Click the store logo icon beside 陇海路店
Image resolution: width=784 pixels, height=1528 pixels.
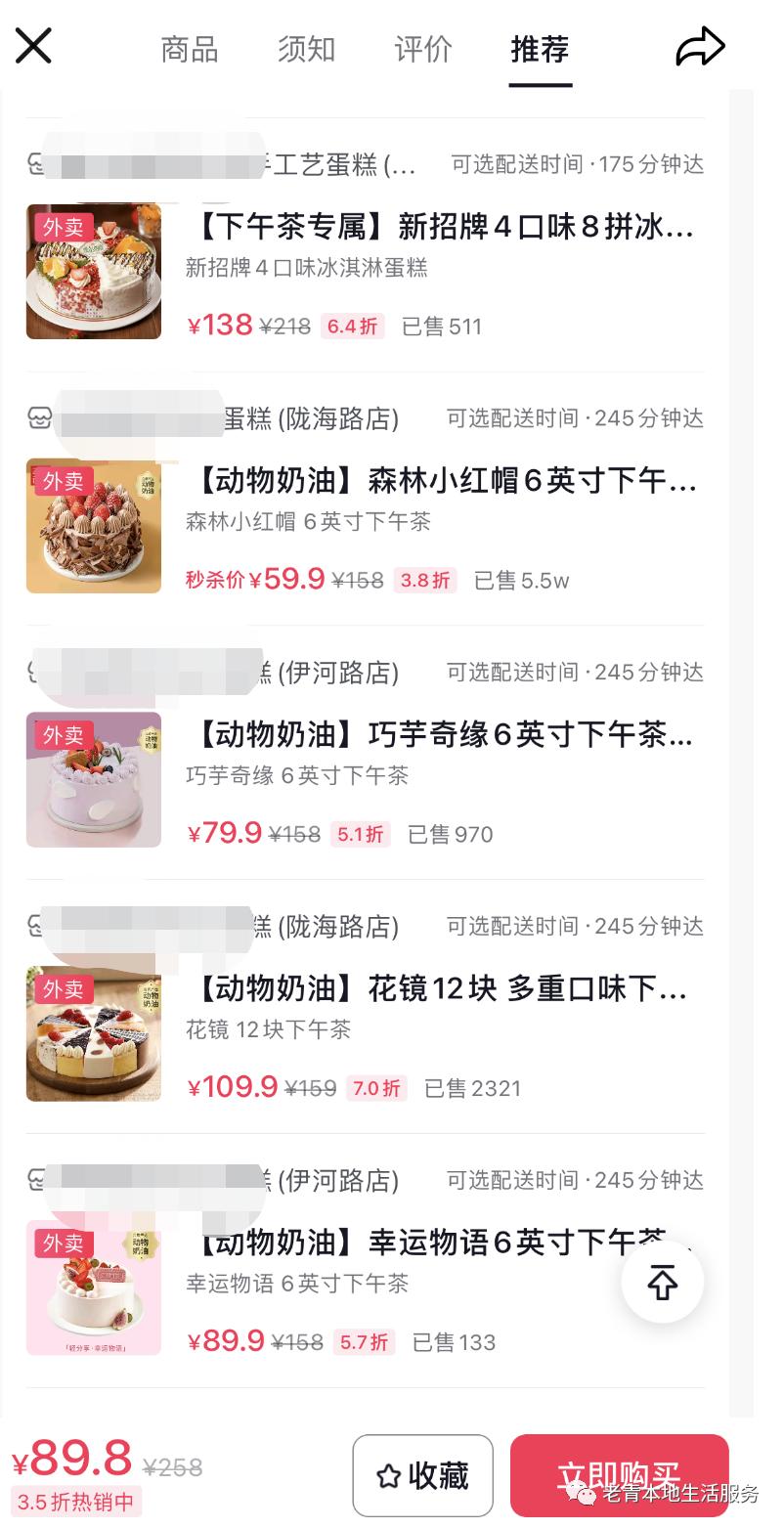click(x=39, y=417)
